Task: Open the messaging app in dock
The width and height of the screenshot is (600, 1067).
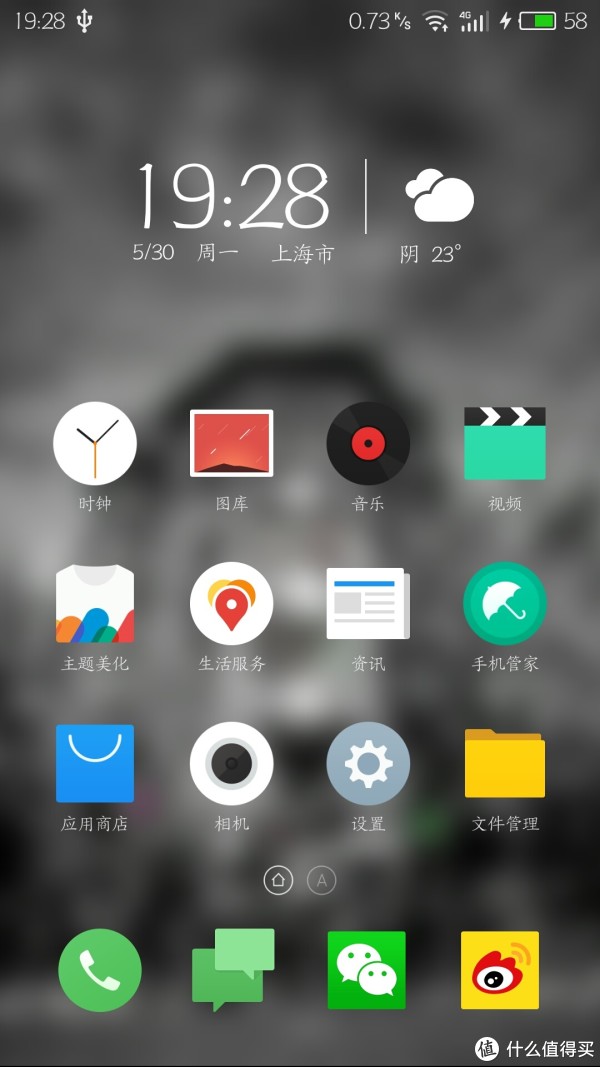Action: click(x=233, y=970)
